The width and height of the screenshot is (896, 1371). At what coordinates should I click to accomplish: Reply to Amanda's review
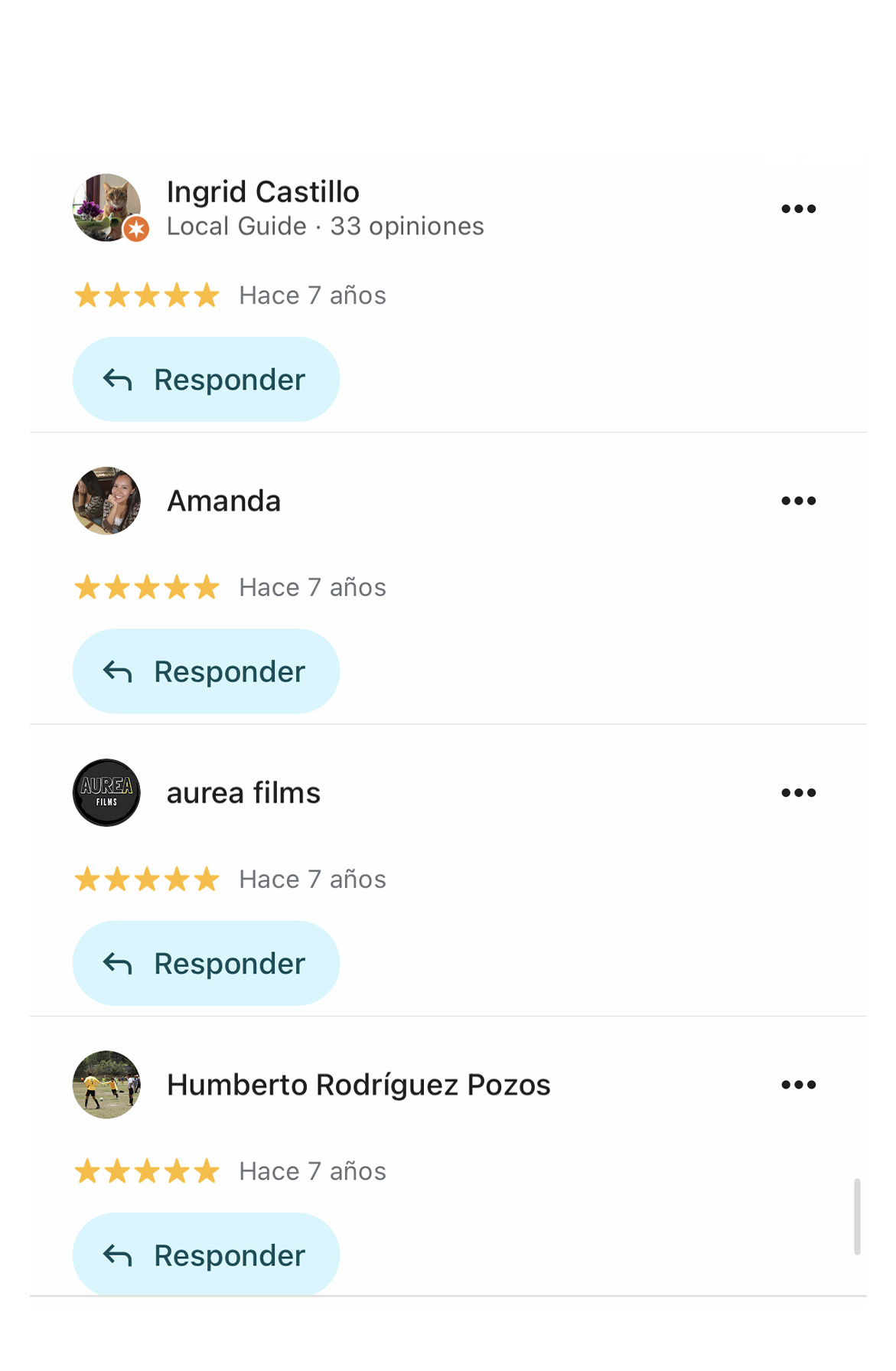[x=206, y=671]
